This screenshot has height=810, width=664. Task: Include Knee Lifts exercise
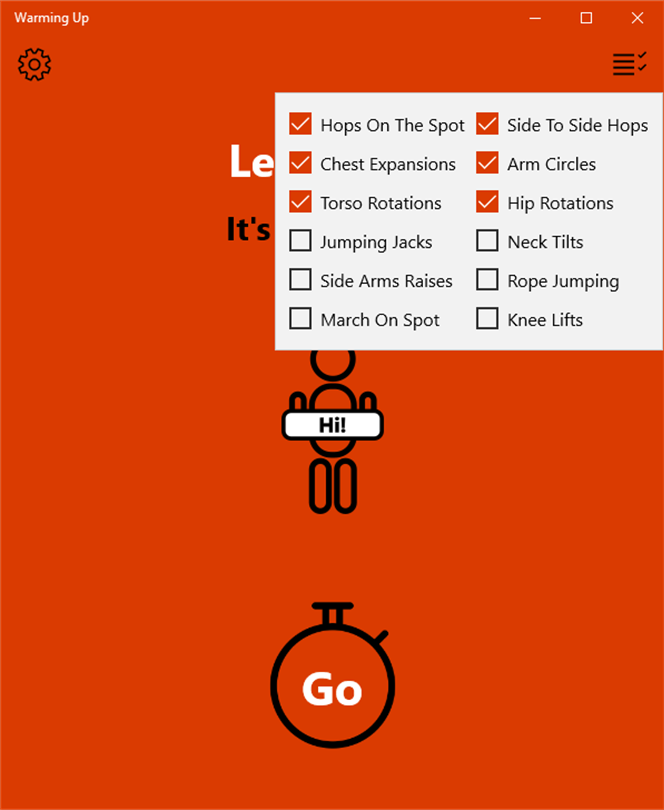click(487, 319)
